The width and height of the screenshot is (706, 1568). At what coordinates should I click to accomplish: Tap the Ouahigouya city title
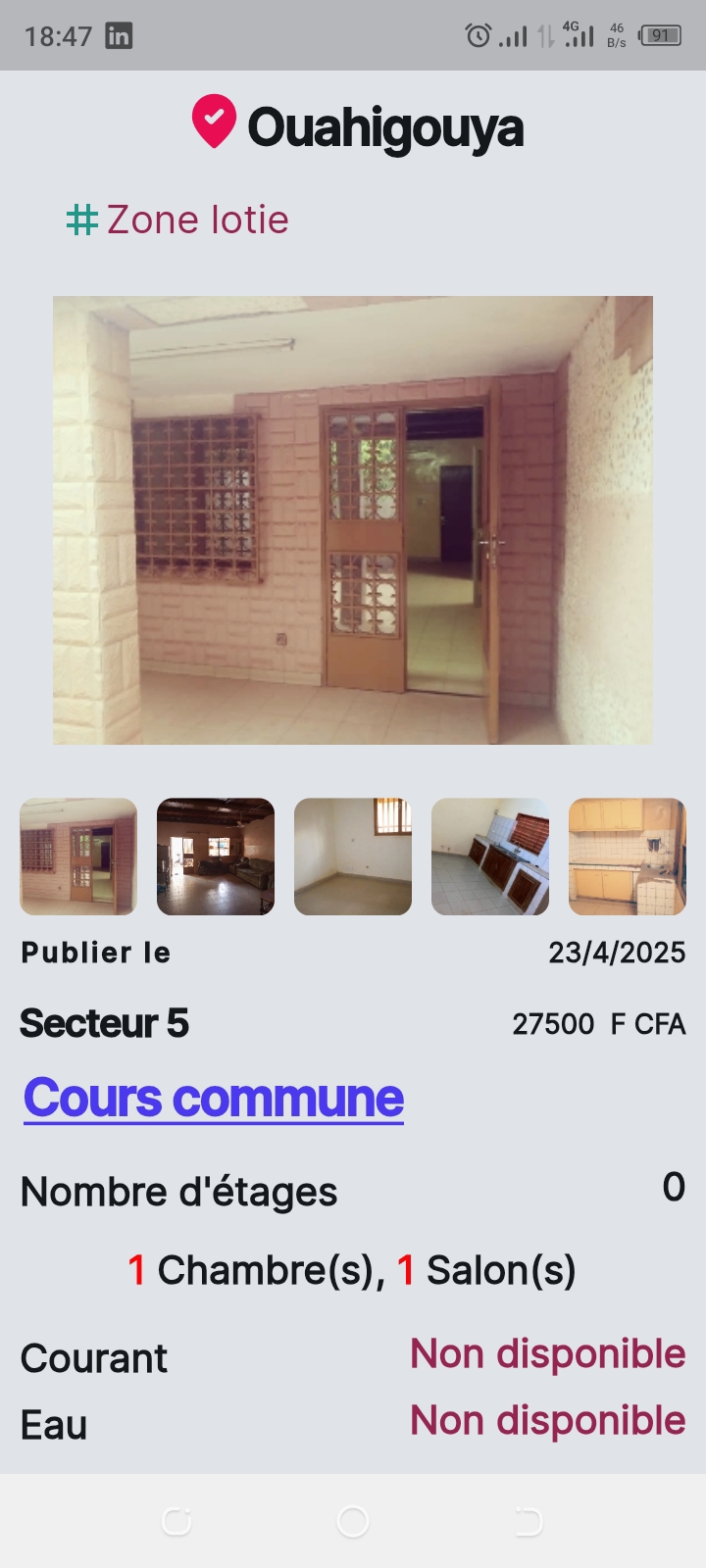[x=385, y=124]
